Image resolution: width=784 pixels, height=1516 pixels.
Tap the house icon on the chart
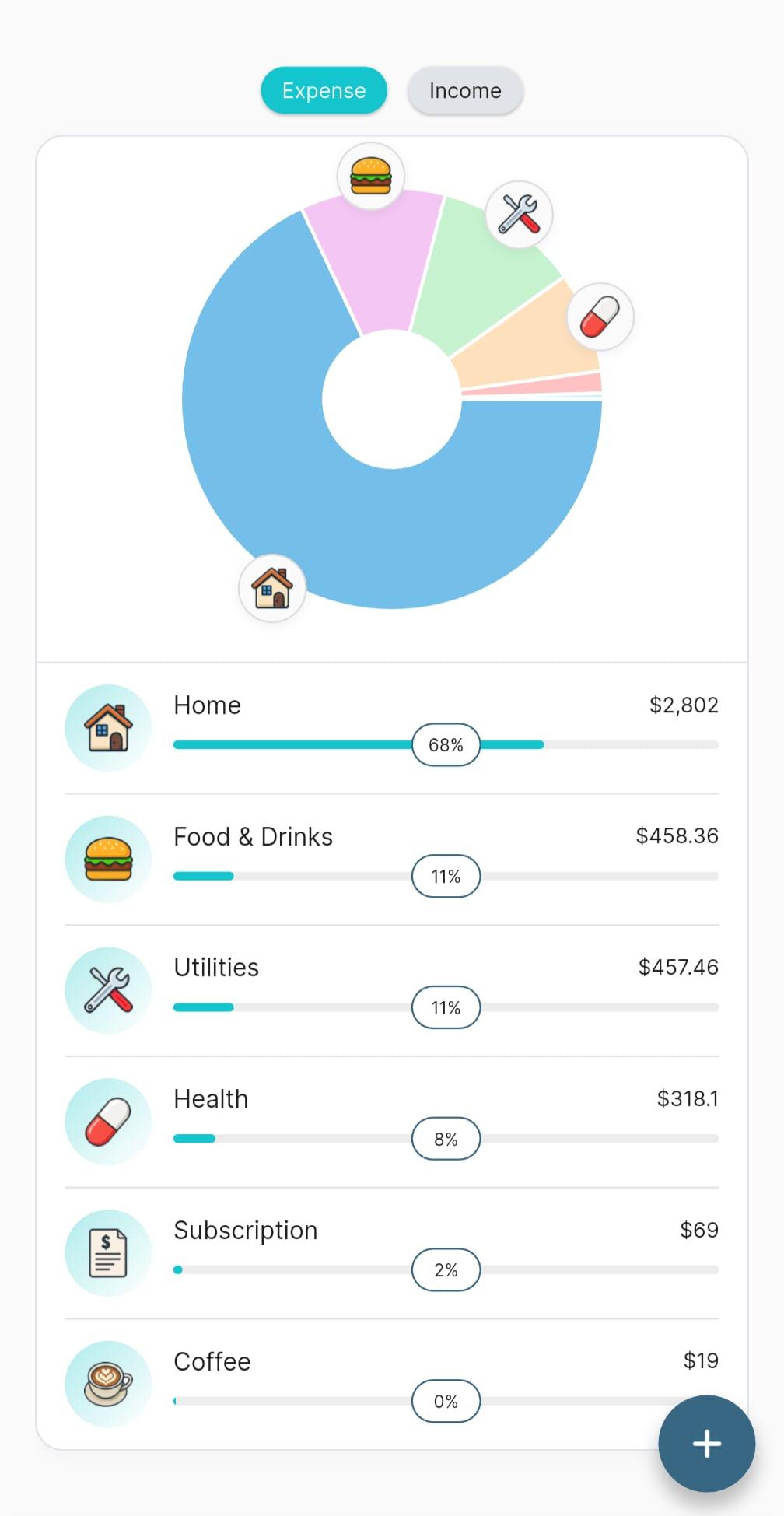pyautogui.click(x=271, y=588)
